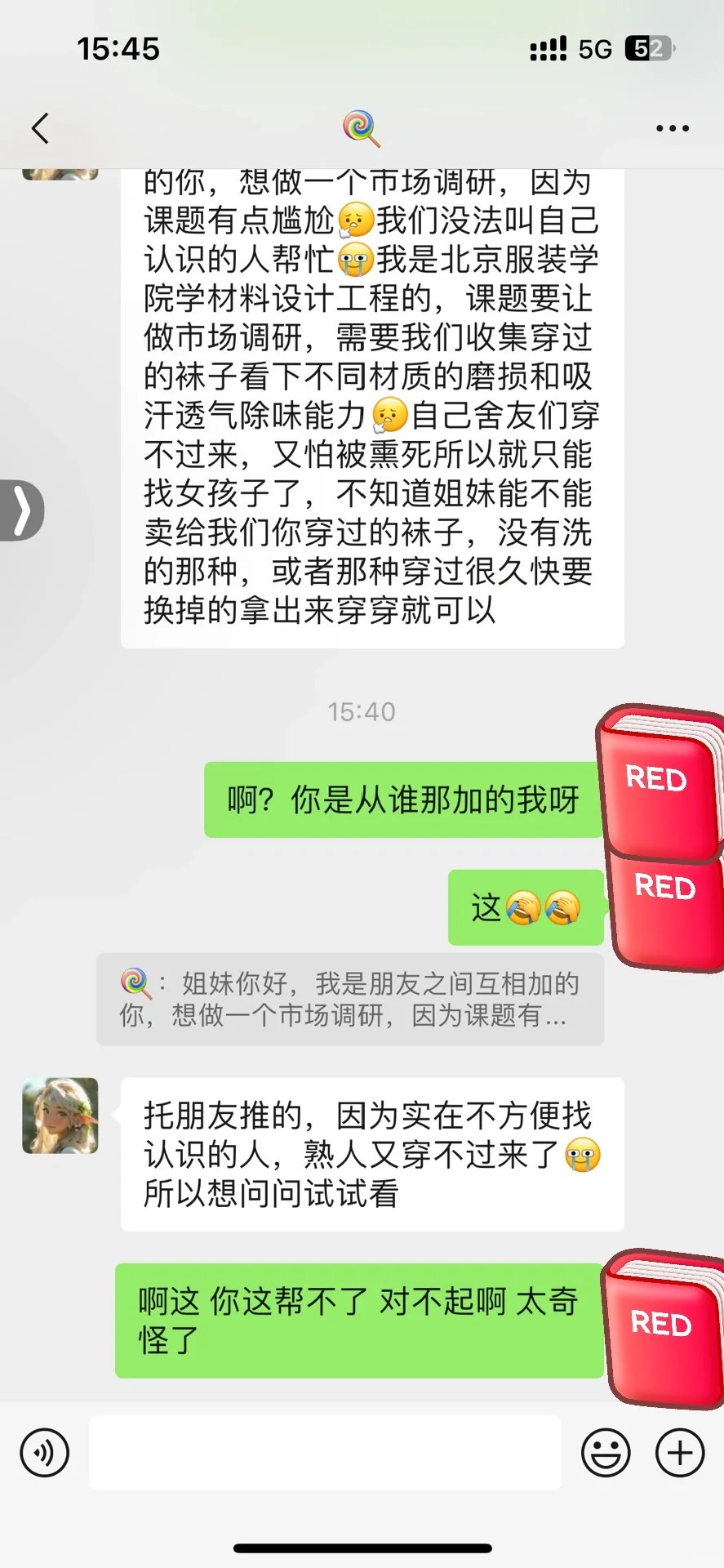Tap the message input field
Image resolution: width=724 pixels, height=1568 pixels.
[326, 1452]
